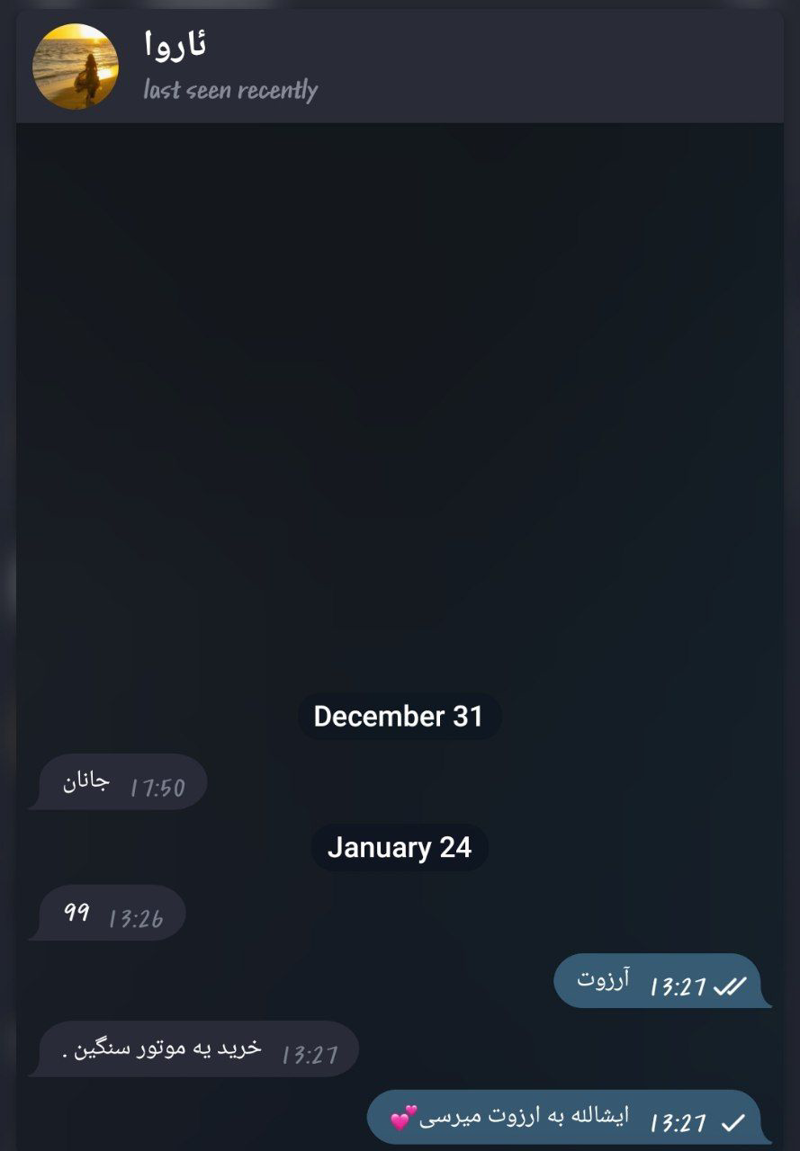Open the profile photo in the chat header
Screen dimensions: 800x1151
pos(75,67)
